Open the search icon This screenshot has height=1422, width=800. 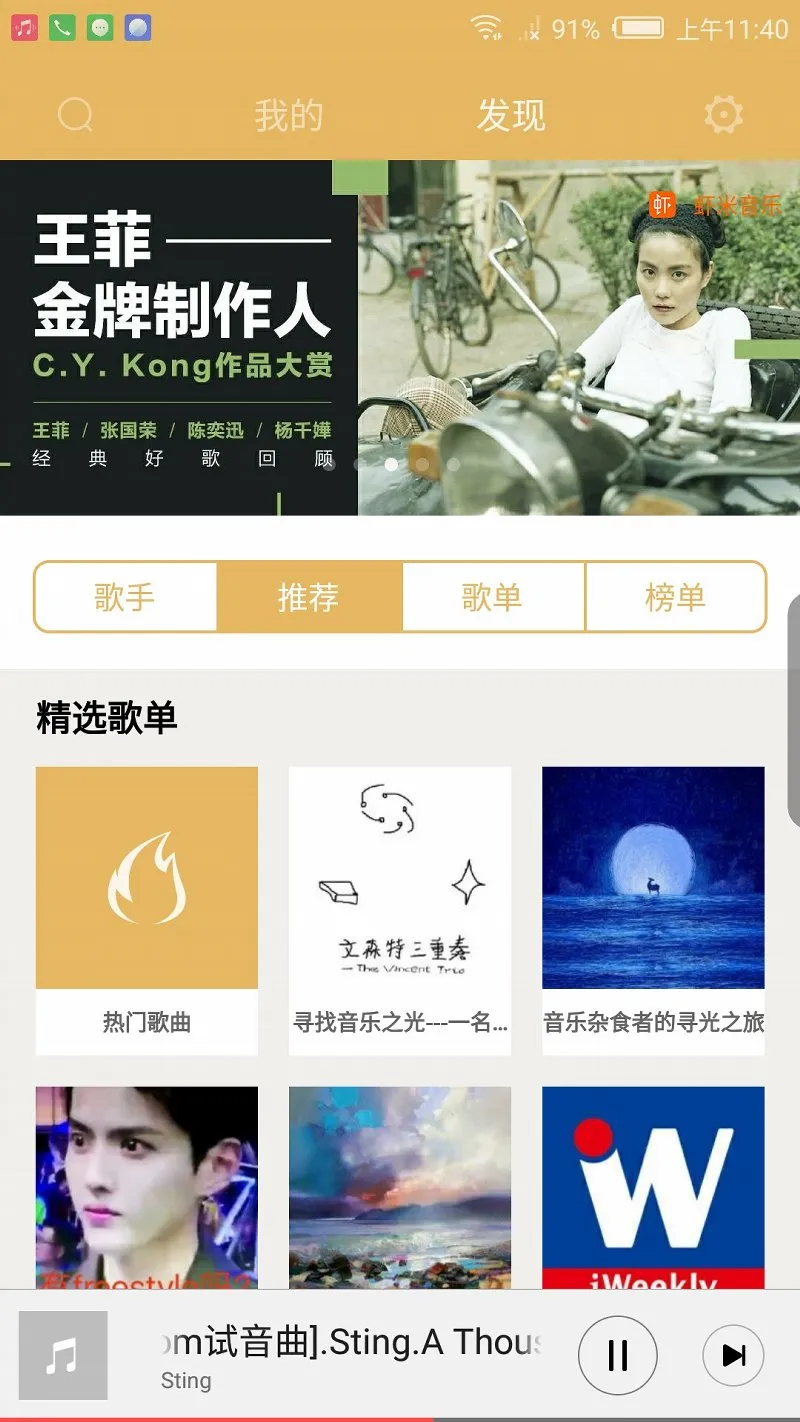pyautogui.click(x=75, y=116)
